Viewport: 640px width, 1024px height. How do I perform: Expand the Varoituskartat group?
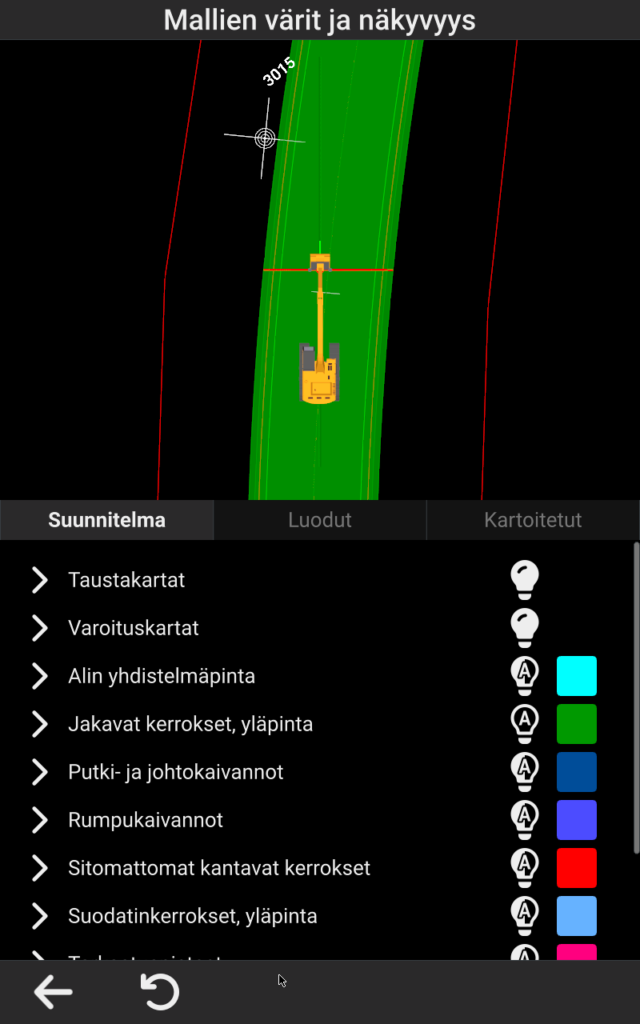[40, 628]
